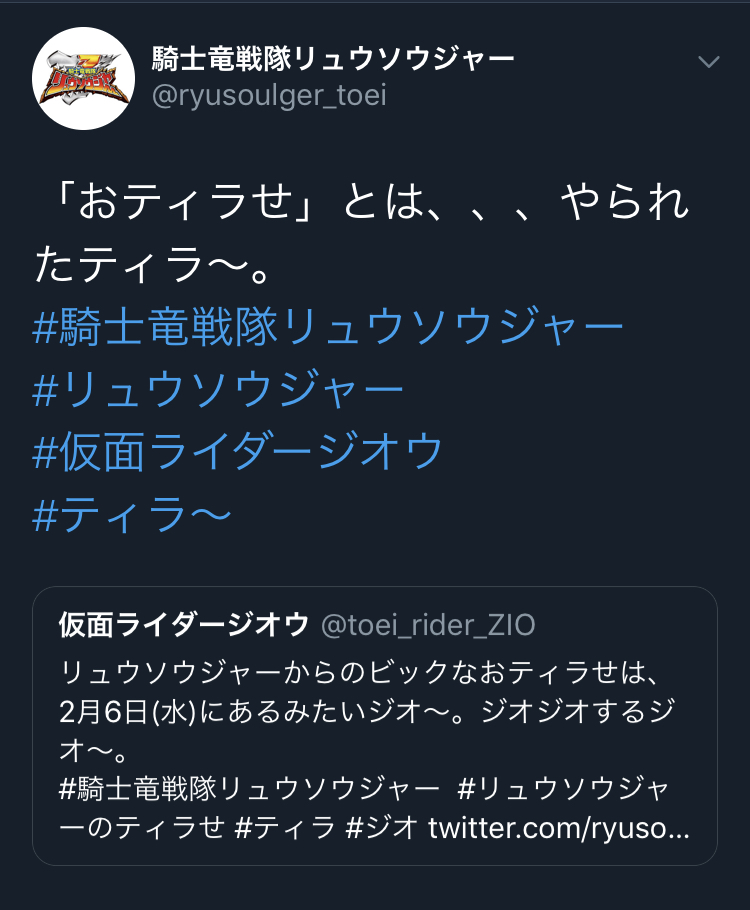Open the tweet options chevron menu
This screenshot has height=910, width=750.
[708, 62]
